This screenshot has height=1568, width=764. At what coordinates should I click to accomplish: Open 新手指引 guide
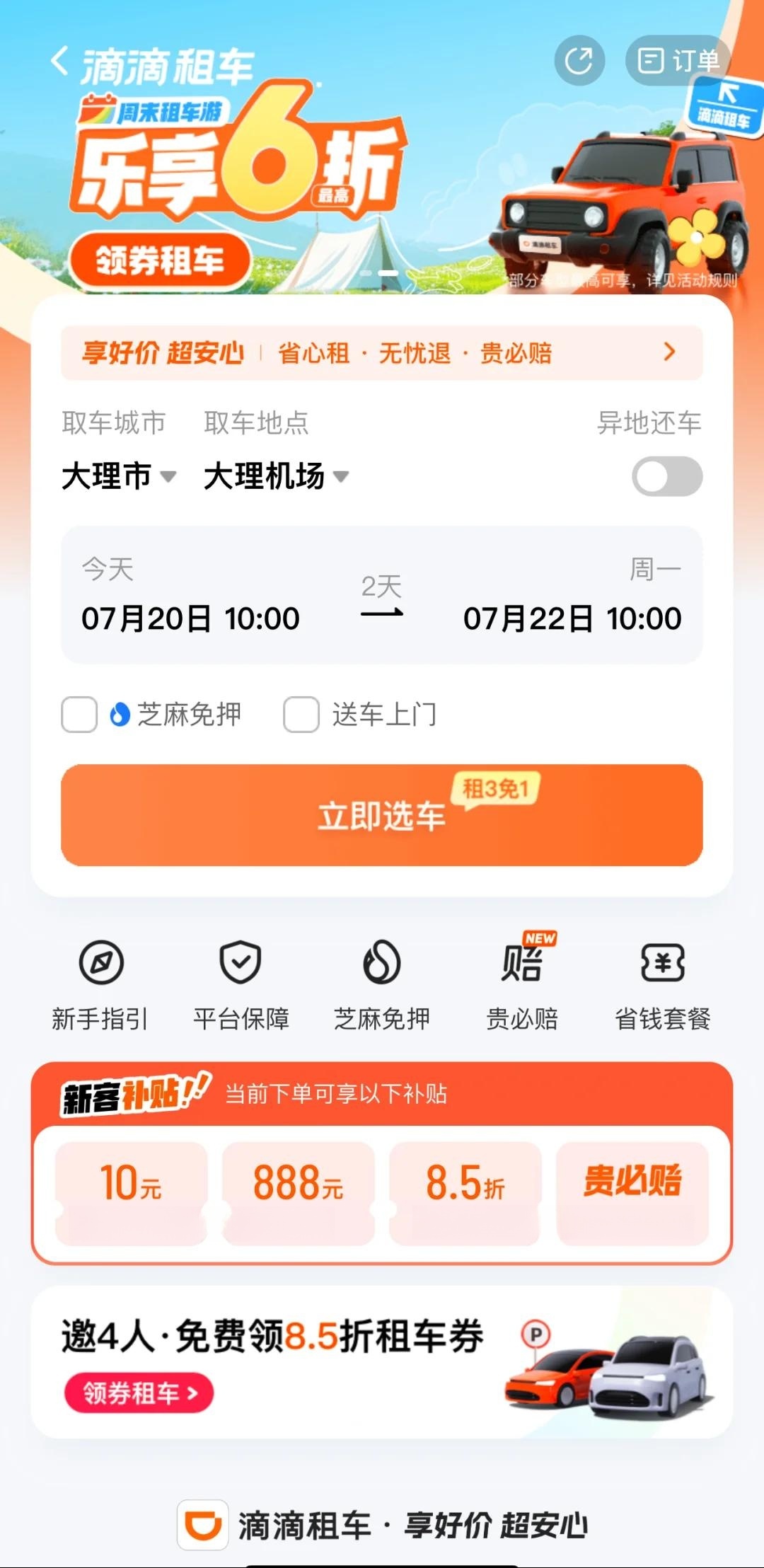point(100,985)
